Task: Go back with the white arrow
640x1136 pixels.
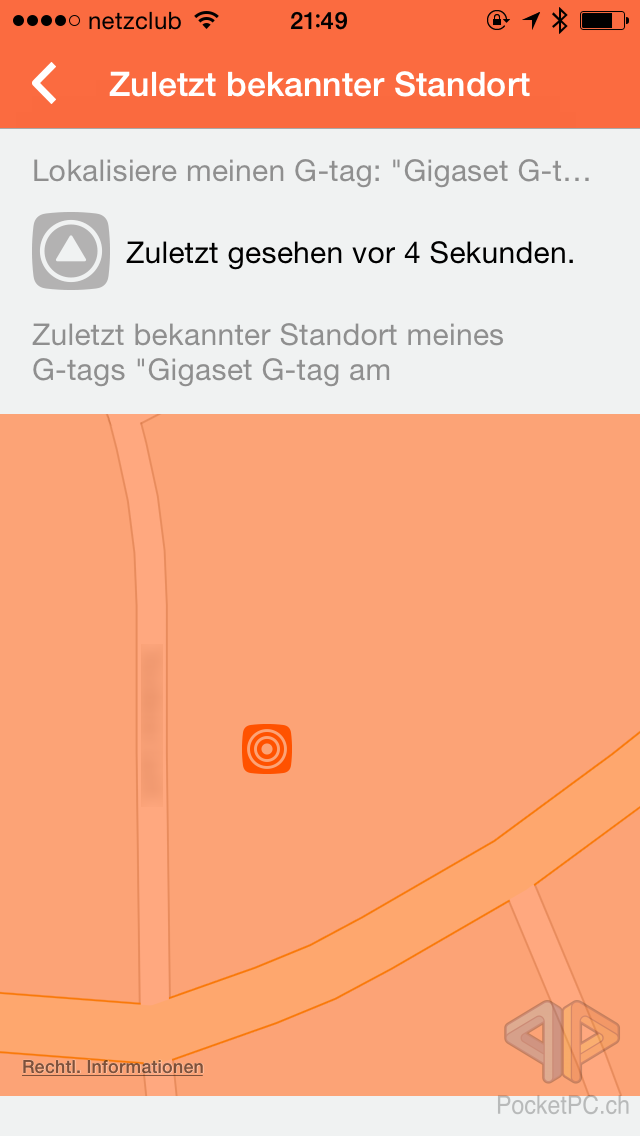Action: (45, 84)
